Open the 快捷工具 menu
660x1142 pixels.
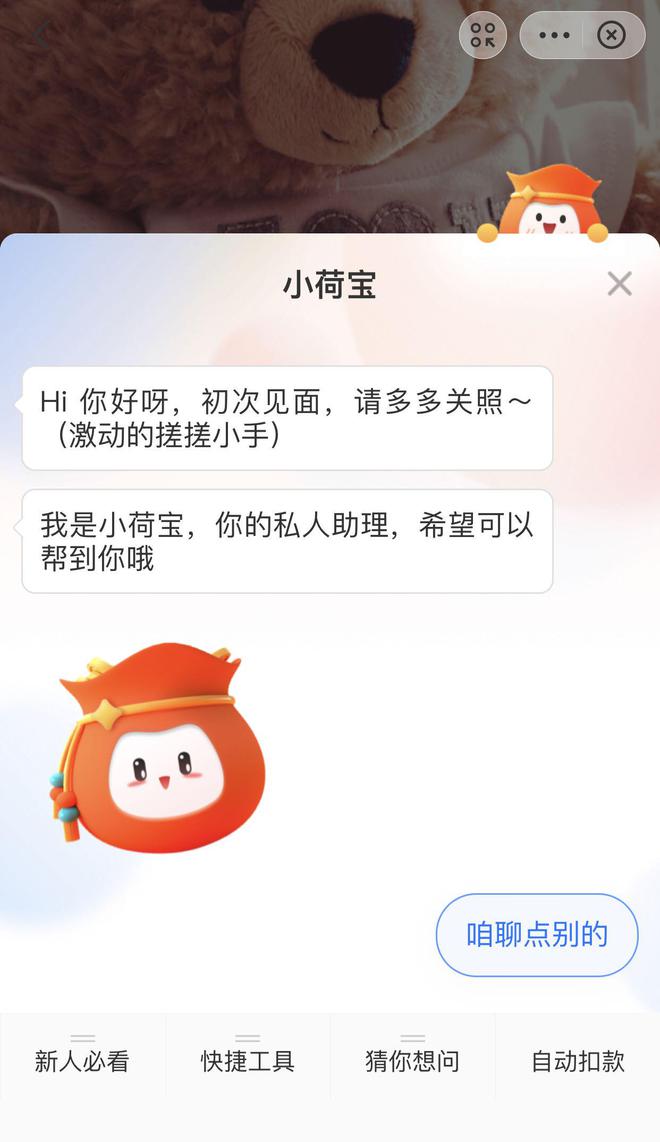pyautogui.click(x=247, y=1060)
